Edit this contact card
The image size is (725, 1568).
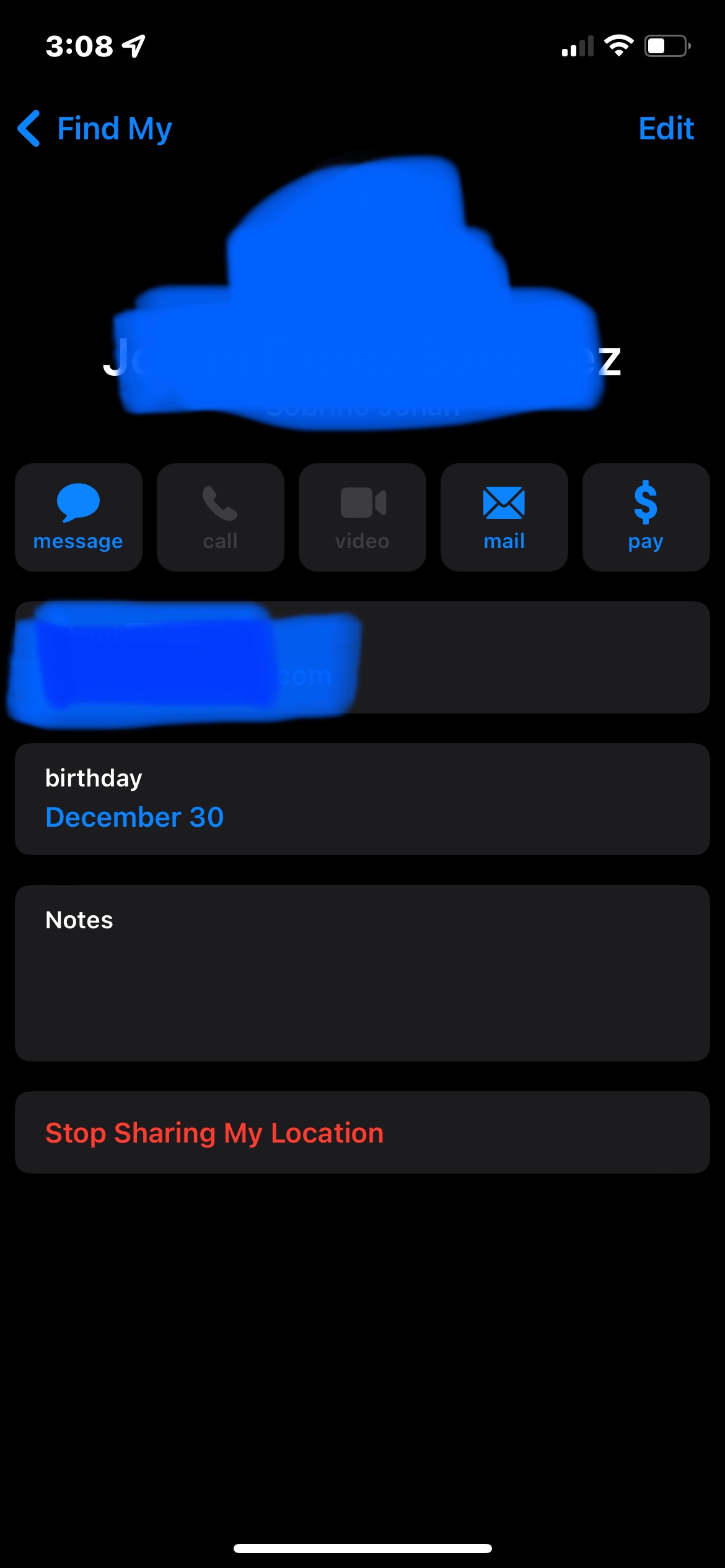[666, 129]
